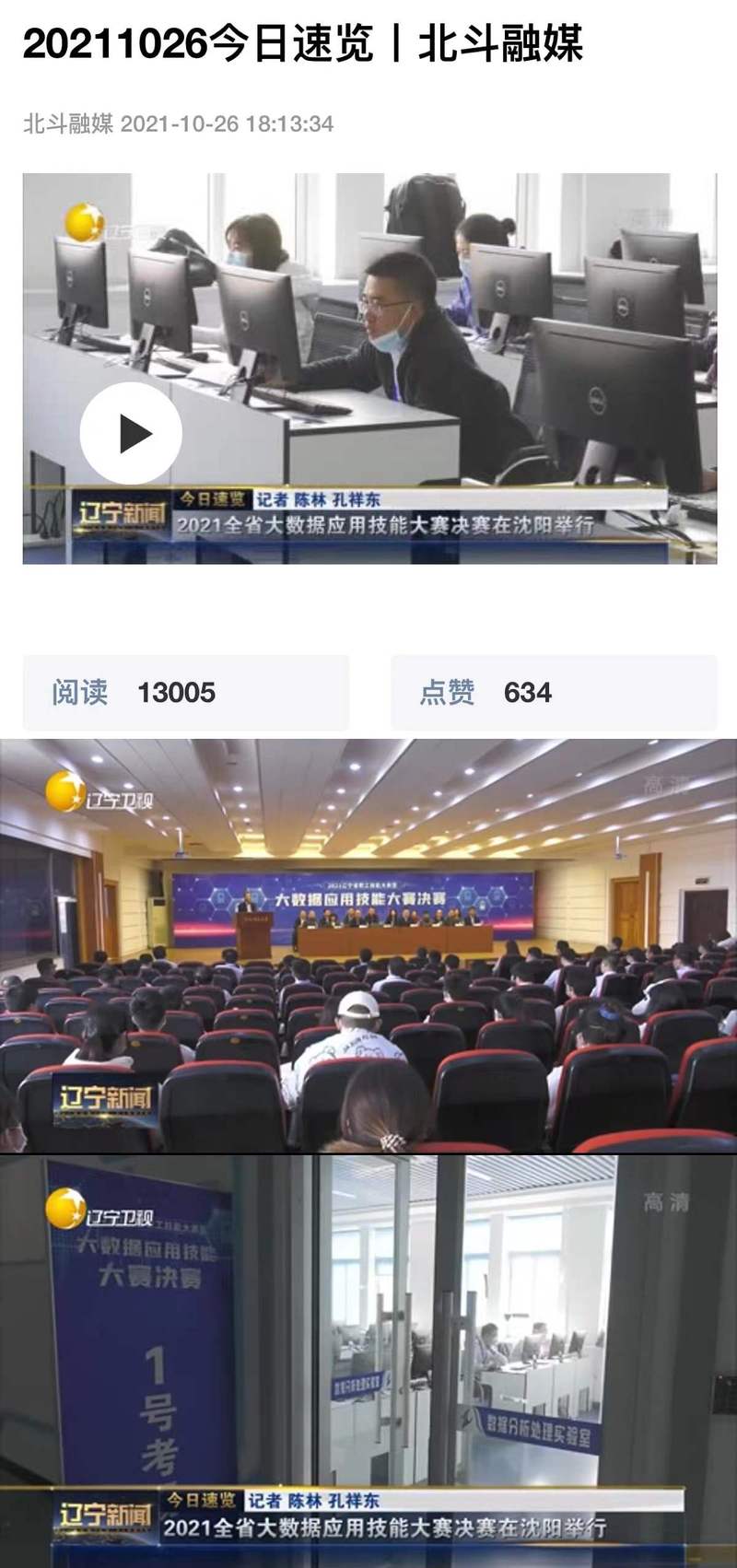Open the conference hall photo
737x1568 pixels.
pos(368,945)
